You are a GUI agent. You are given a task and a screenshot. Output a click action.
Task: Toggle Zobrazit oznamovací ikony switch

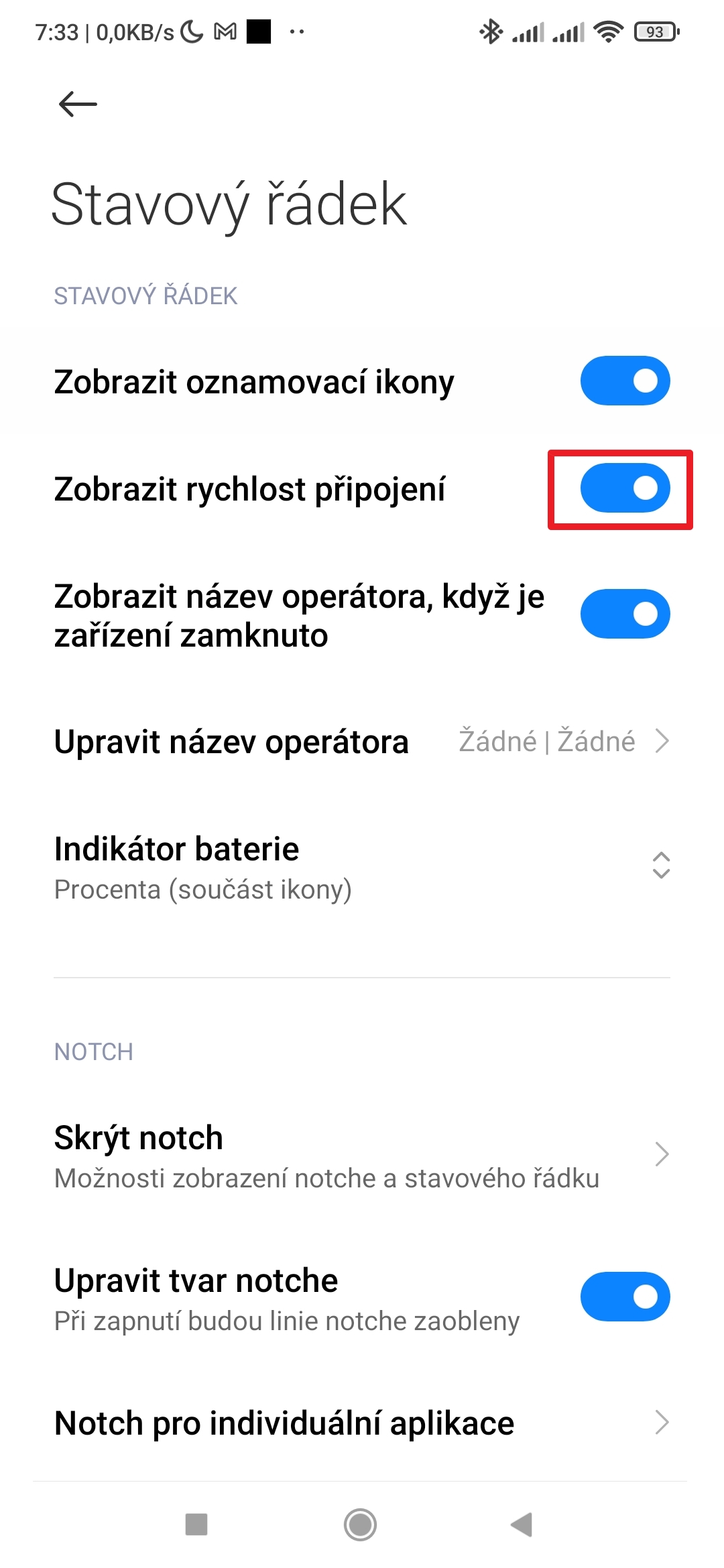[x=625, y=381]
